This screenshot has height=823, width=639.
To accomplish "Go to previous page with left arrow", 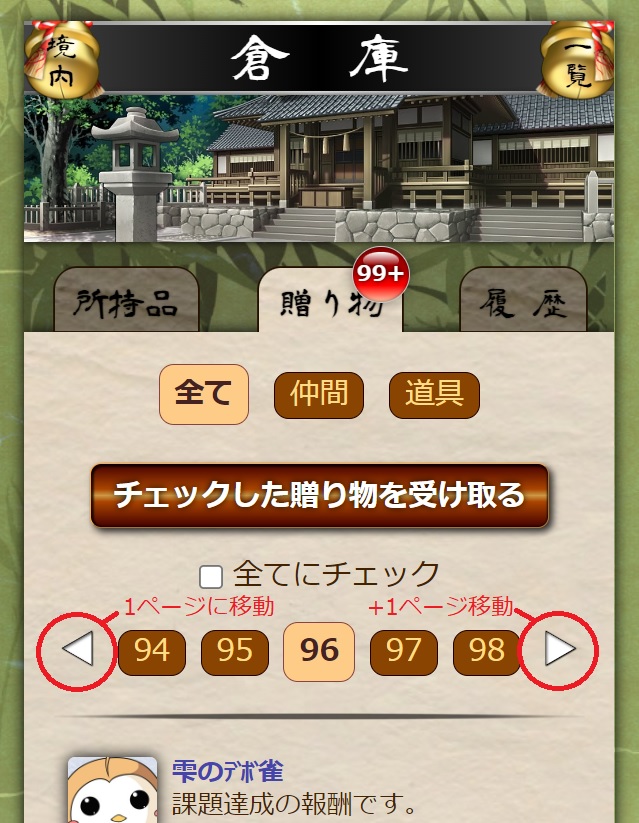I will pos(78,651).
